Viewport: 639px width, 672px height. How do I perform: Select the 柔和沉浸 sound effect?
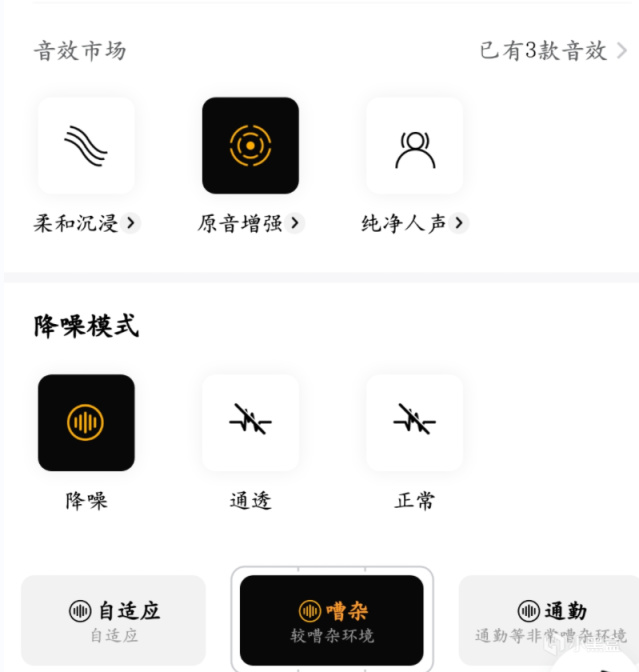point(86,146)
